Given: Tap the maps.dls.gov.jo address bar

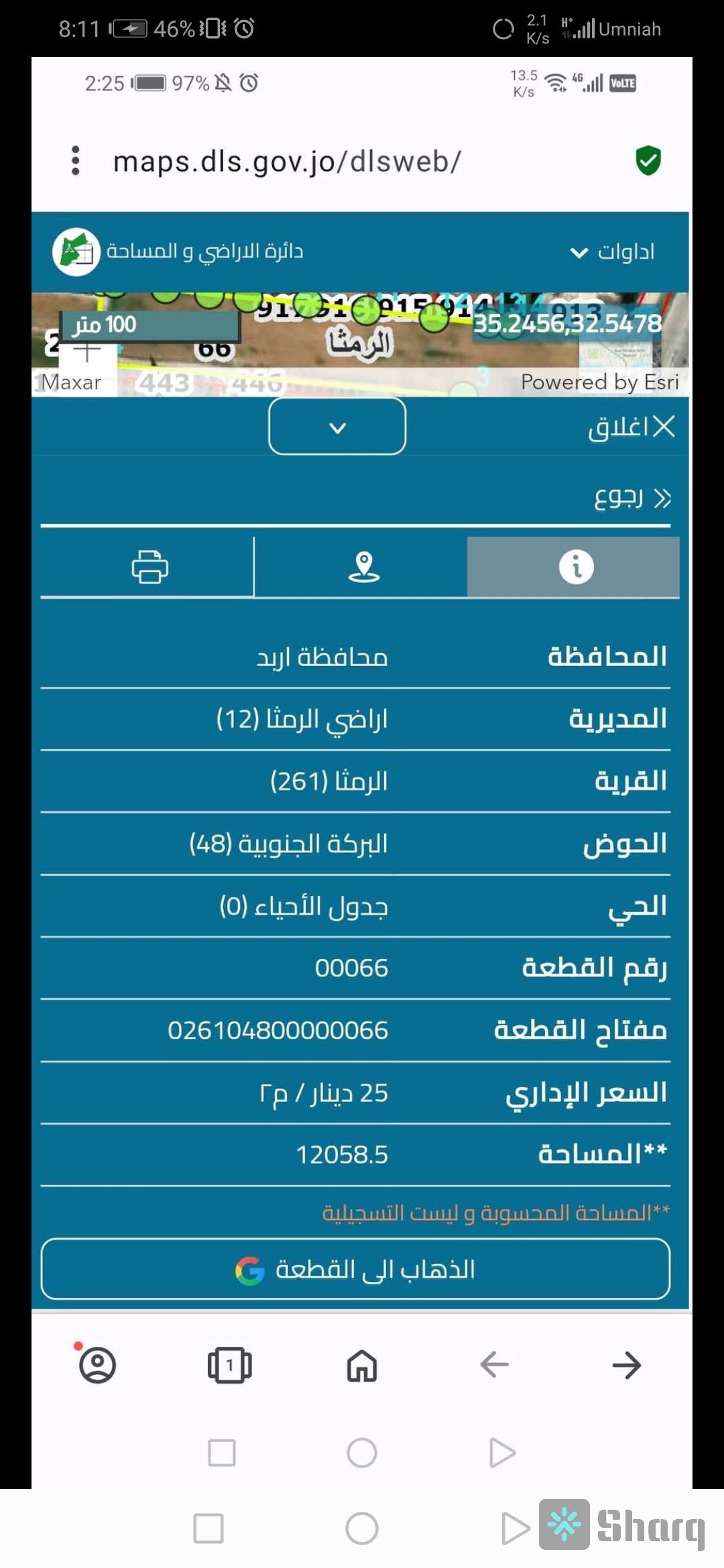Looking at the screenshot, I should (287, 161).
